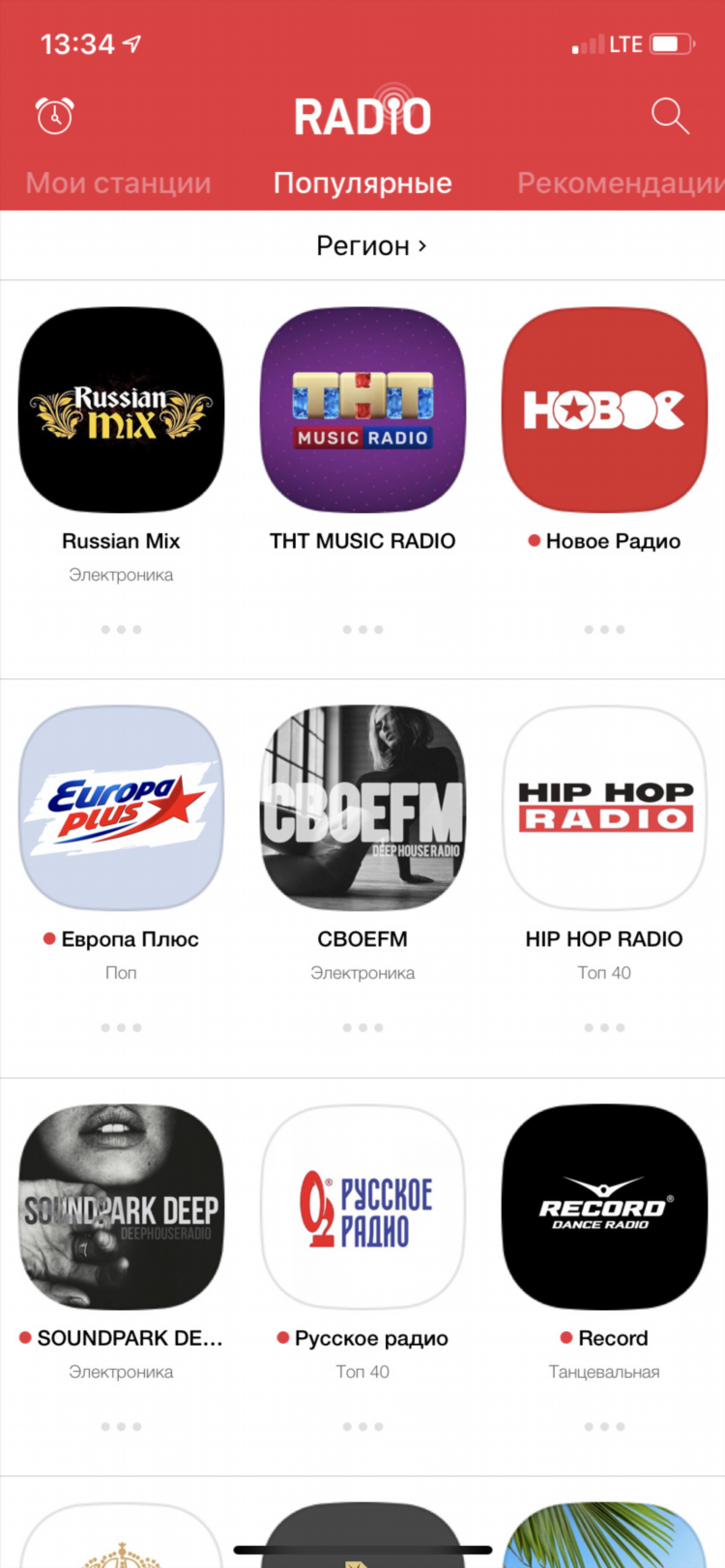Start the Новое Радио station

pos(604,411)
